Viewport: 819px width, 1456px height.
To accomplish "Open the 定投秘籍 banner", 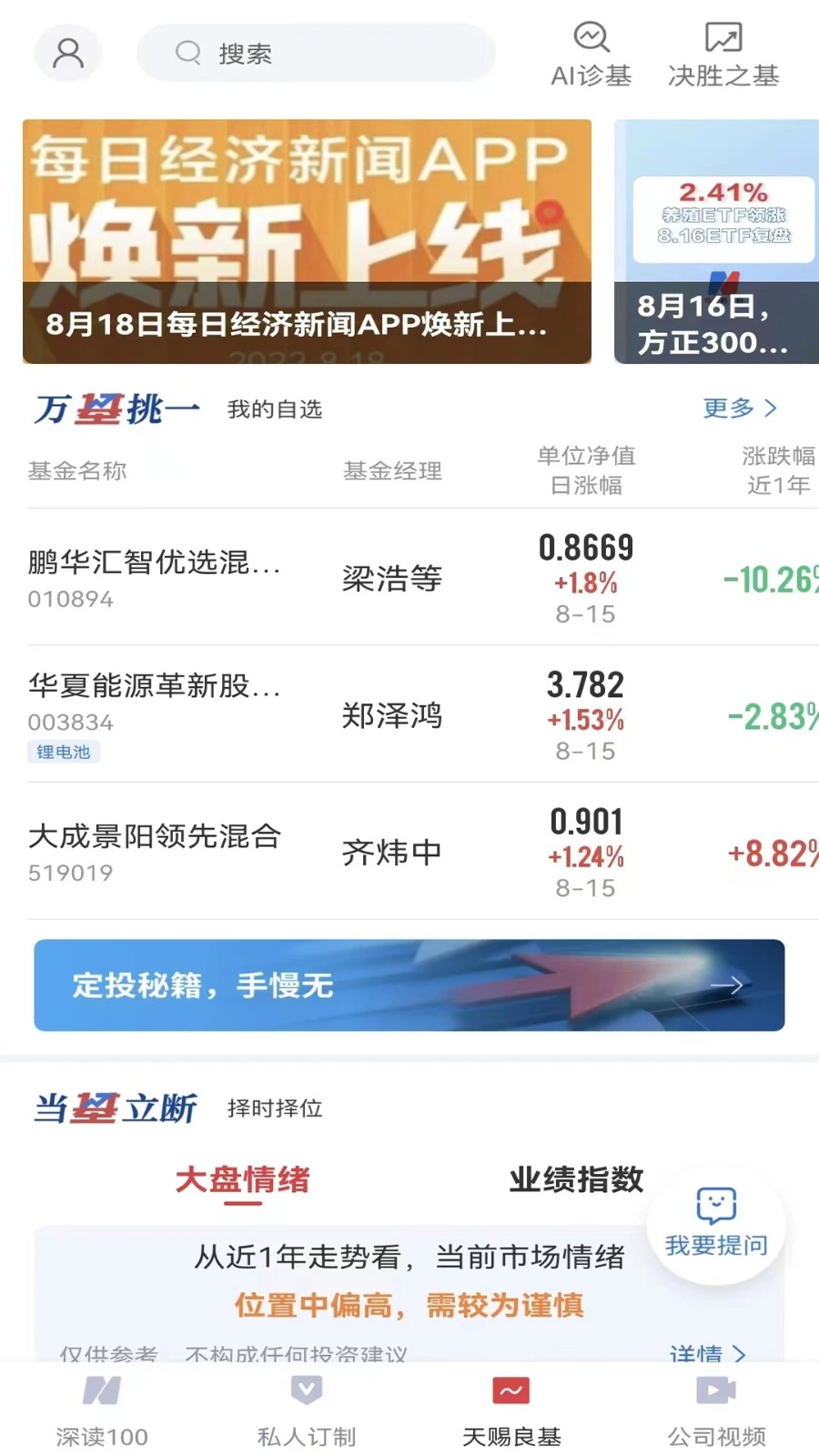I will [x=409, y=986].
